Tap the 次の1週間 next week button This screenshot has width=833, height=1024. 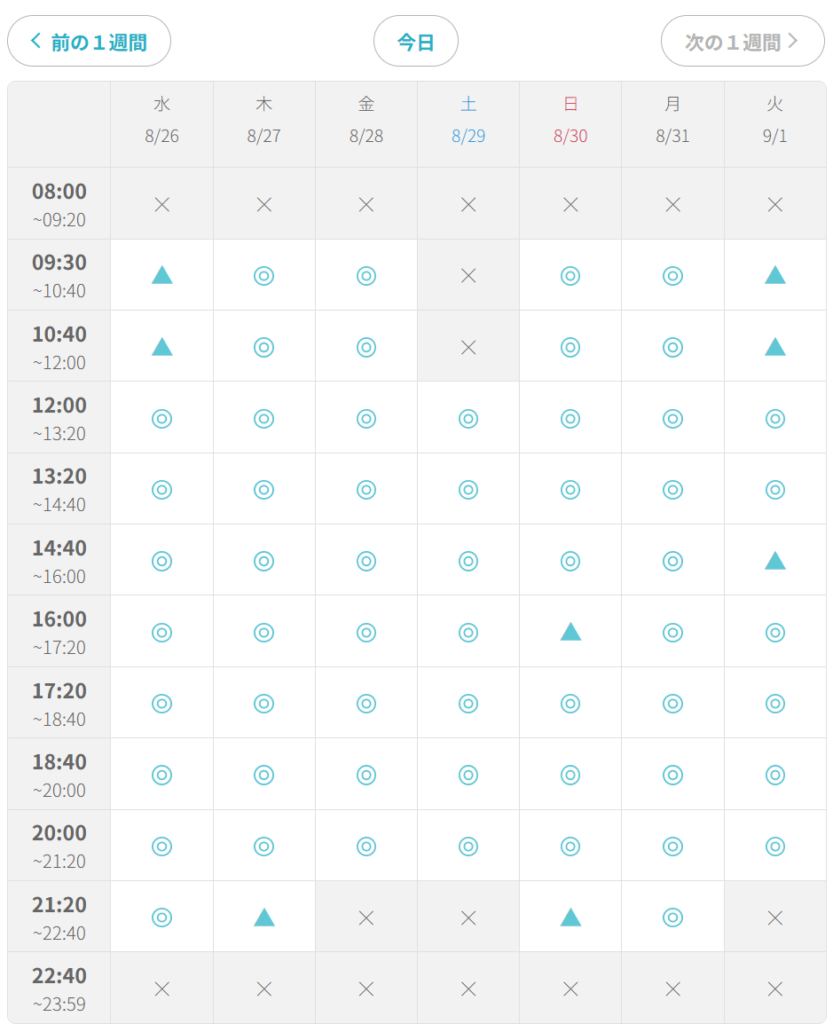(x=743, y=41)
